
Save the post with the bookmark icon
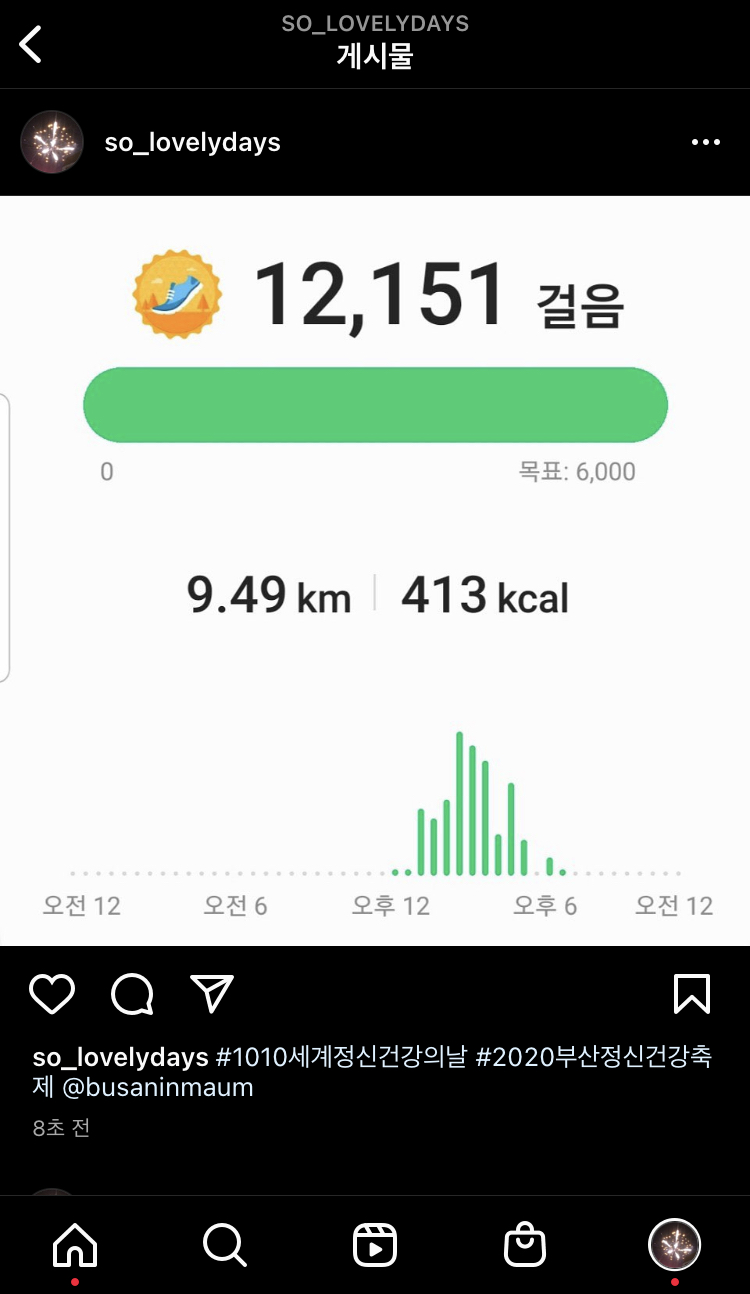click(692, 994)
